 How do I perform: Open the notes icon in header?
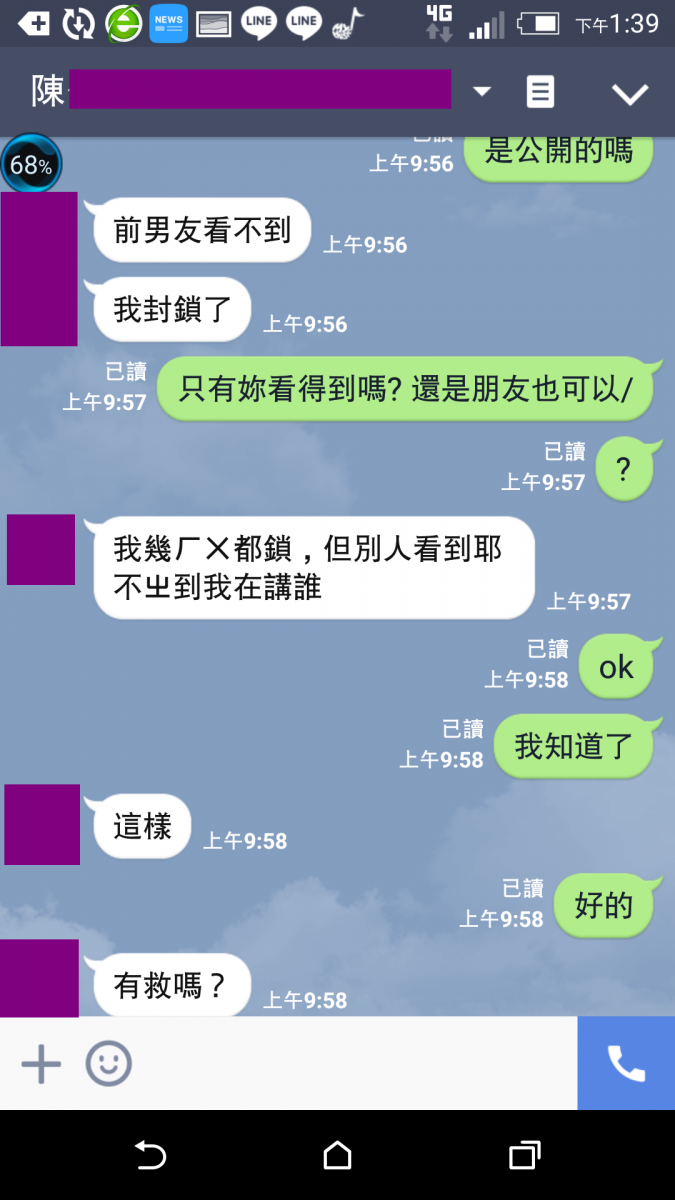[x=540, y=92]
